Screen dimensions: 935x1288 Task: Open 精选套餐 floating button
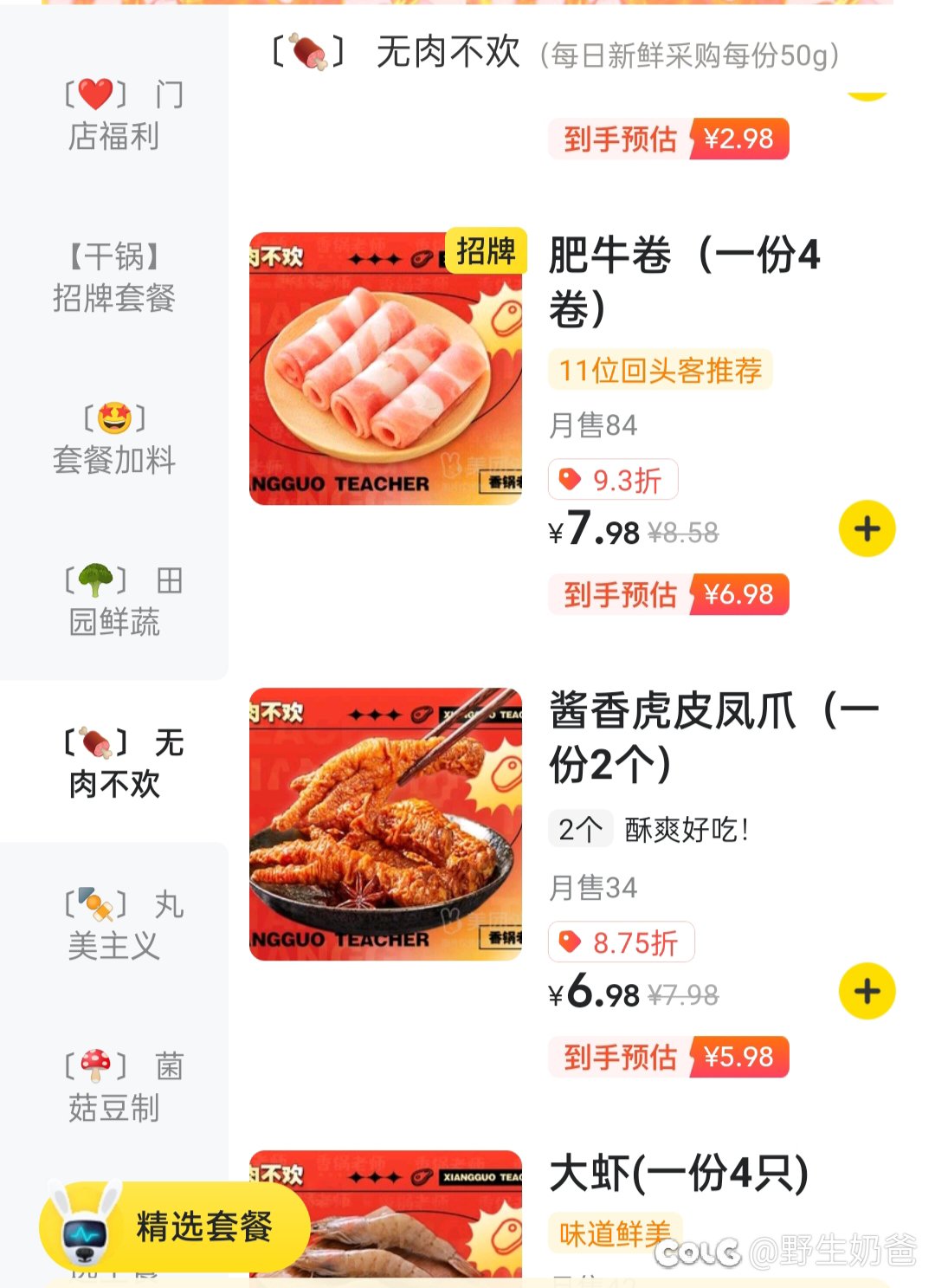(x=176, y=1227)
